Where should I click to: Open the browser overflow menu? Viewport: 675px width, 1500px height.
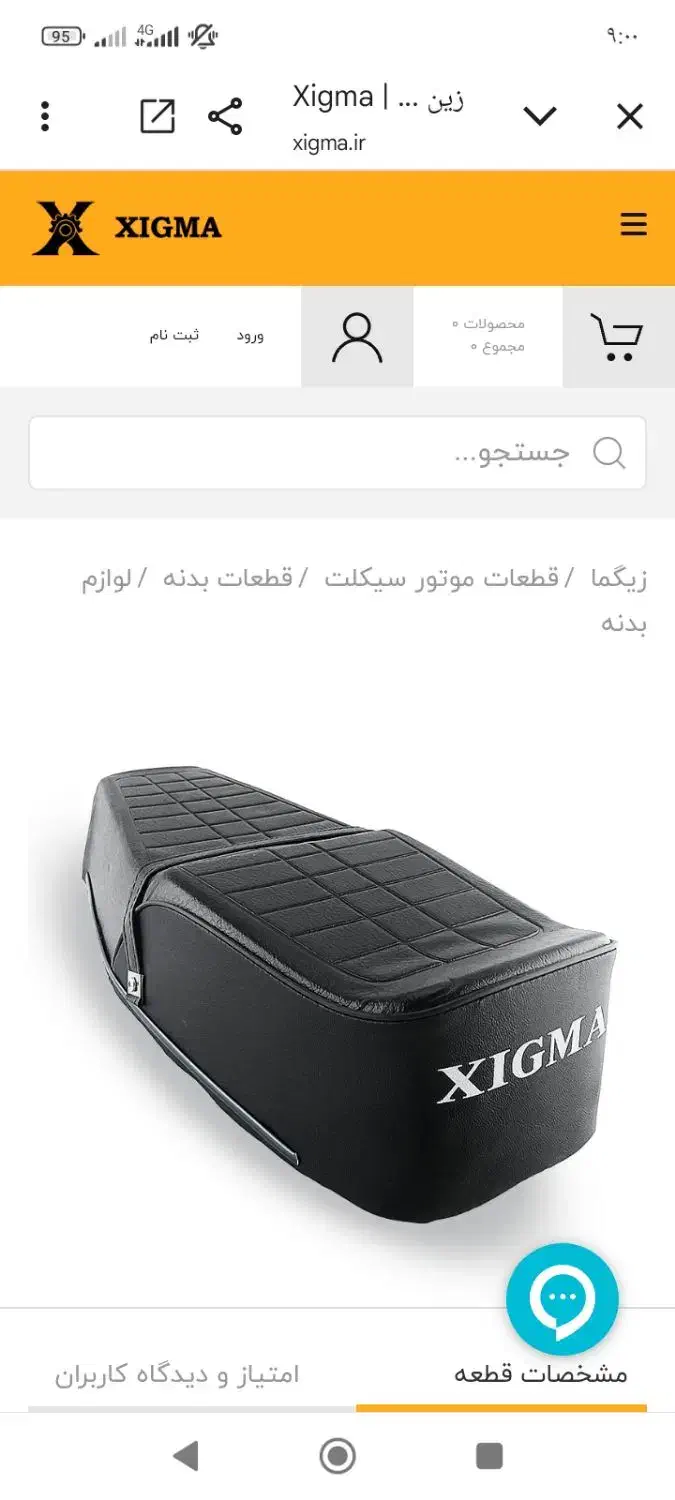point(45,117)
